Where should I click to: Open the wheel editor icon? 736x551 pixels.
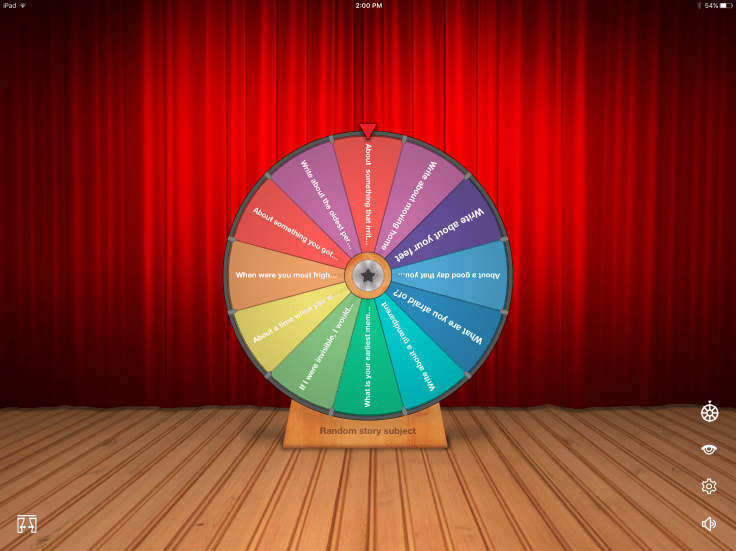[709, 412]
